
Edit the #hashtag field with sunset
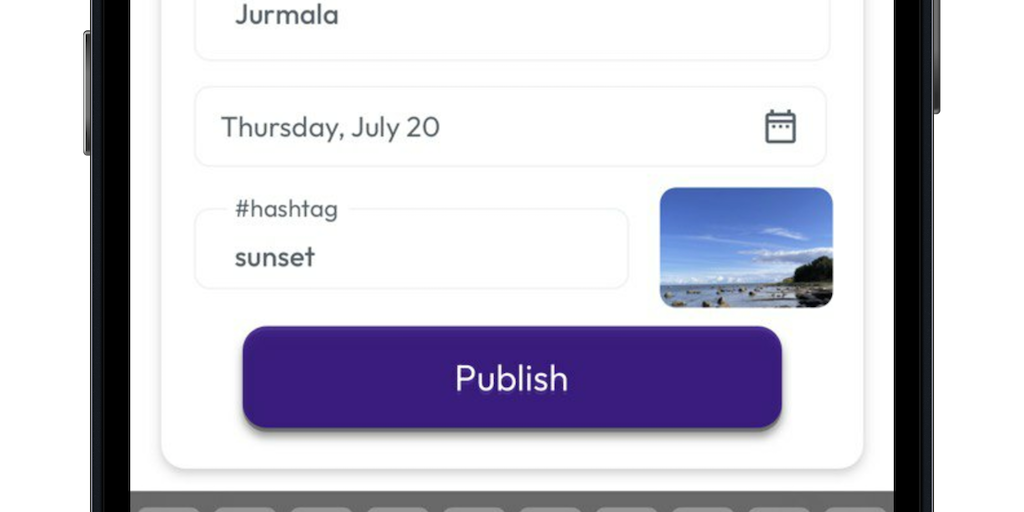[410, 256]
